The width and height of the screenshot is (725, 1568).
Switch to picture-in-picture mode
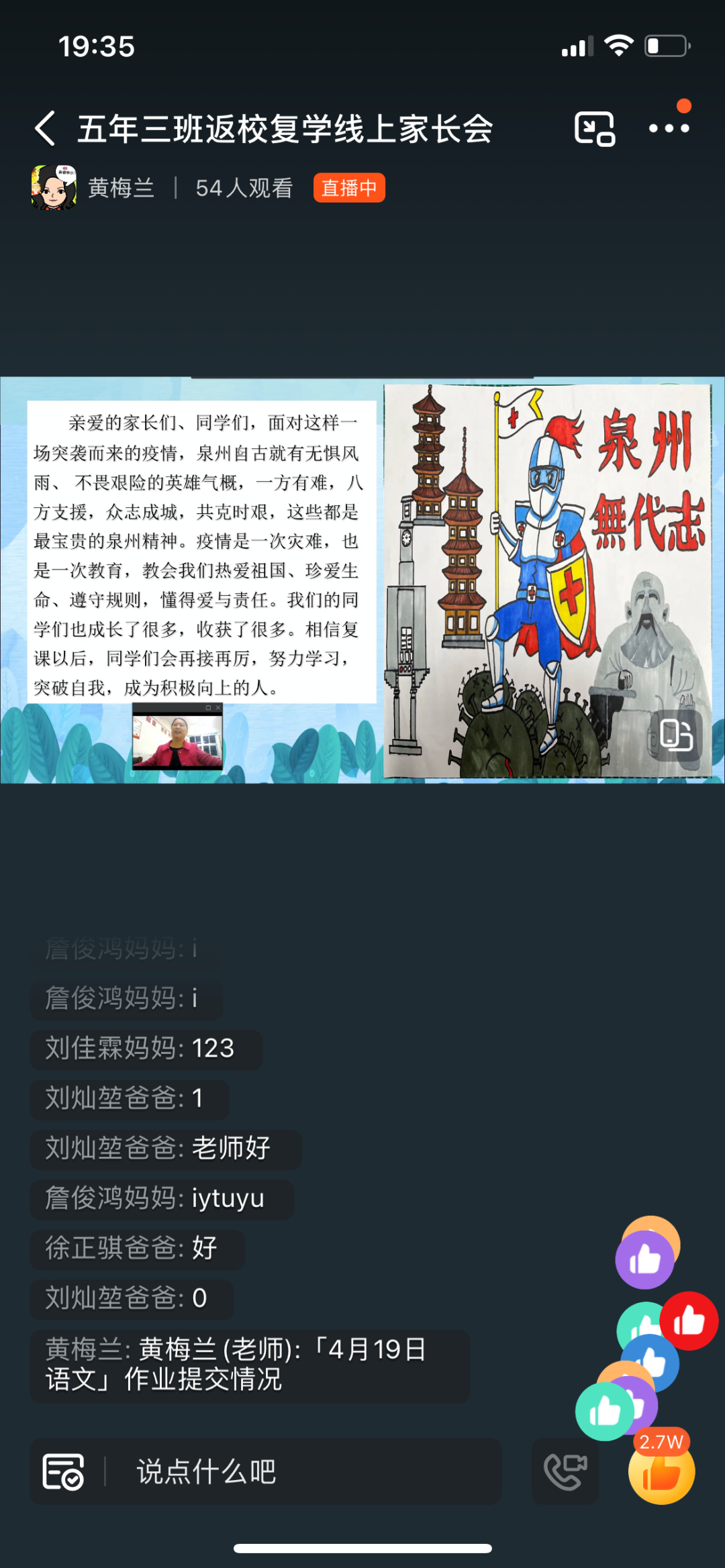[594, 128]
